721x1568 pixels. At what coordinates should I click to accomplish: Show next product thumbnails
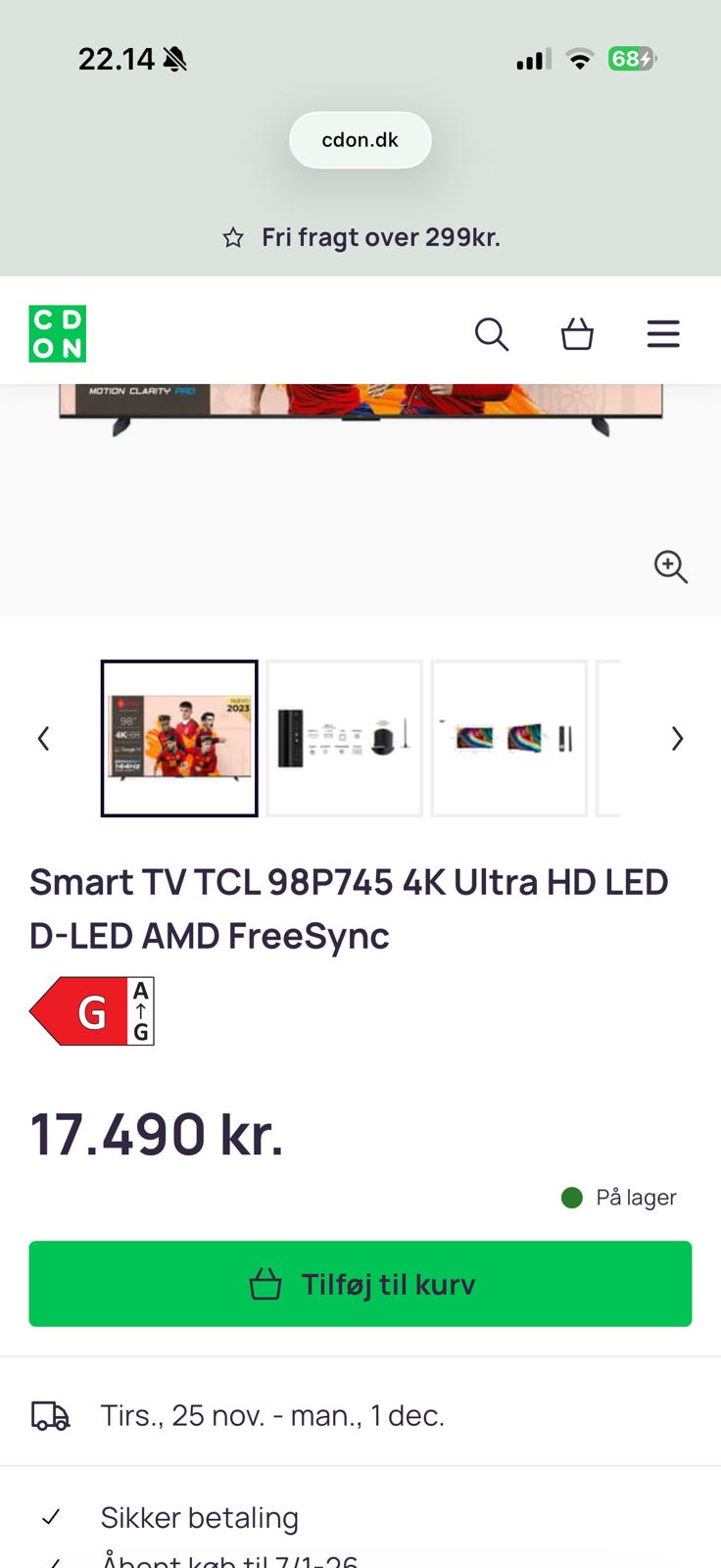point(677,738)
